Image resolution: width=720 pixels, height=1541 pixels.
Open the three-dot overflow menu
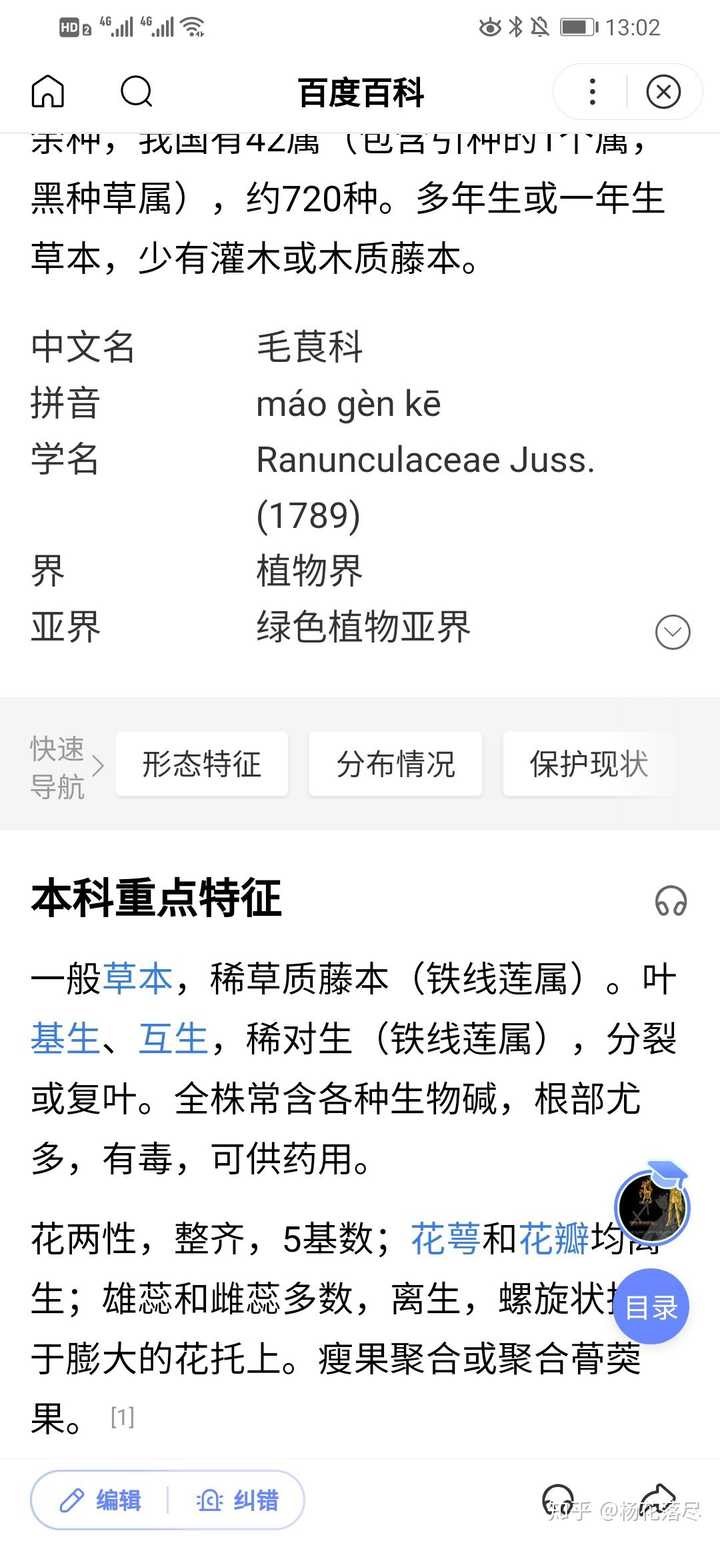pyautogui.click(x=592, y=92)
